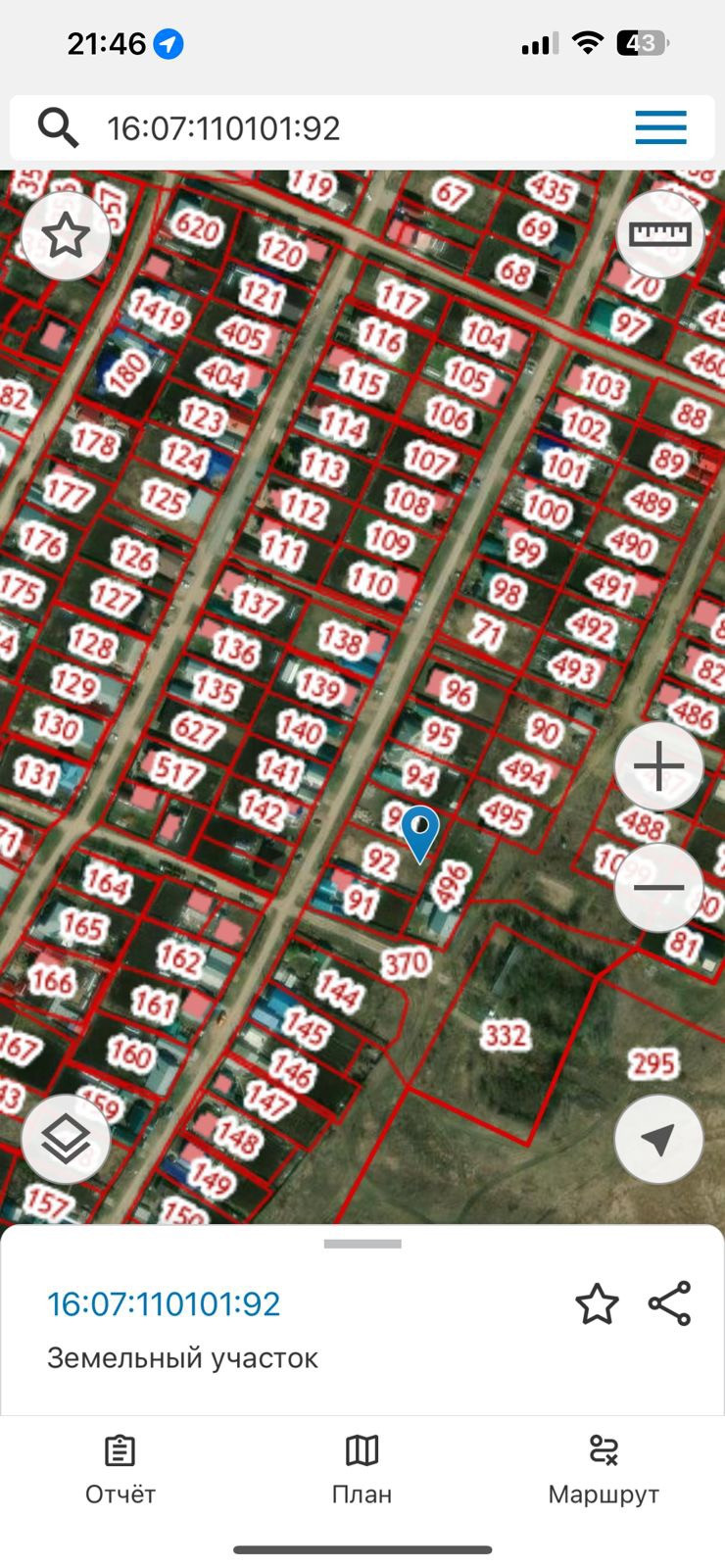Add parcel 16:07:110101:92 to favorites
This screenshot has height=1568, width=725.
(597, 1304)
